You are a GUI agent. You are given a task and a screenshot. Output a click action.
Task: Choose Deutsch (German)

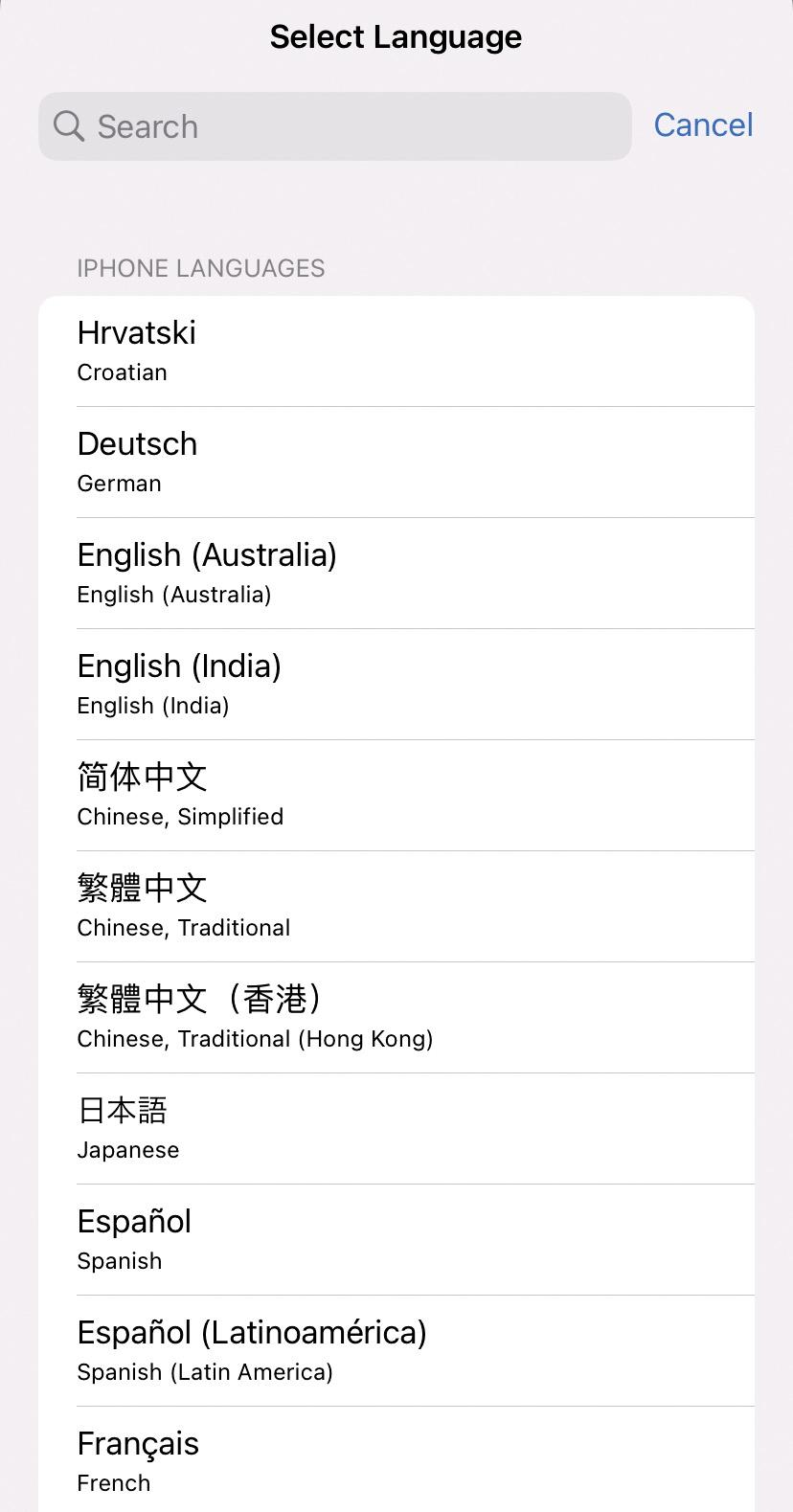click(396, 463)
